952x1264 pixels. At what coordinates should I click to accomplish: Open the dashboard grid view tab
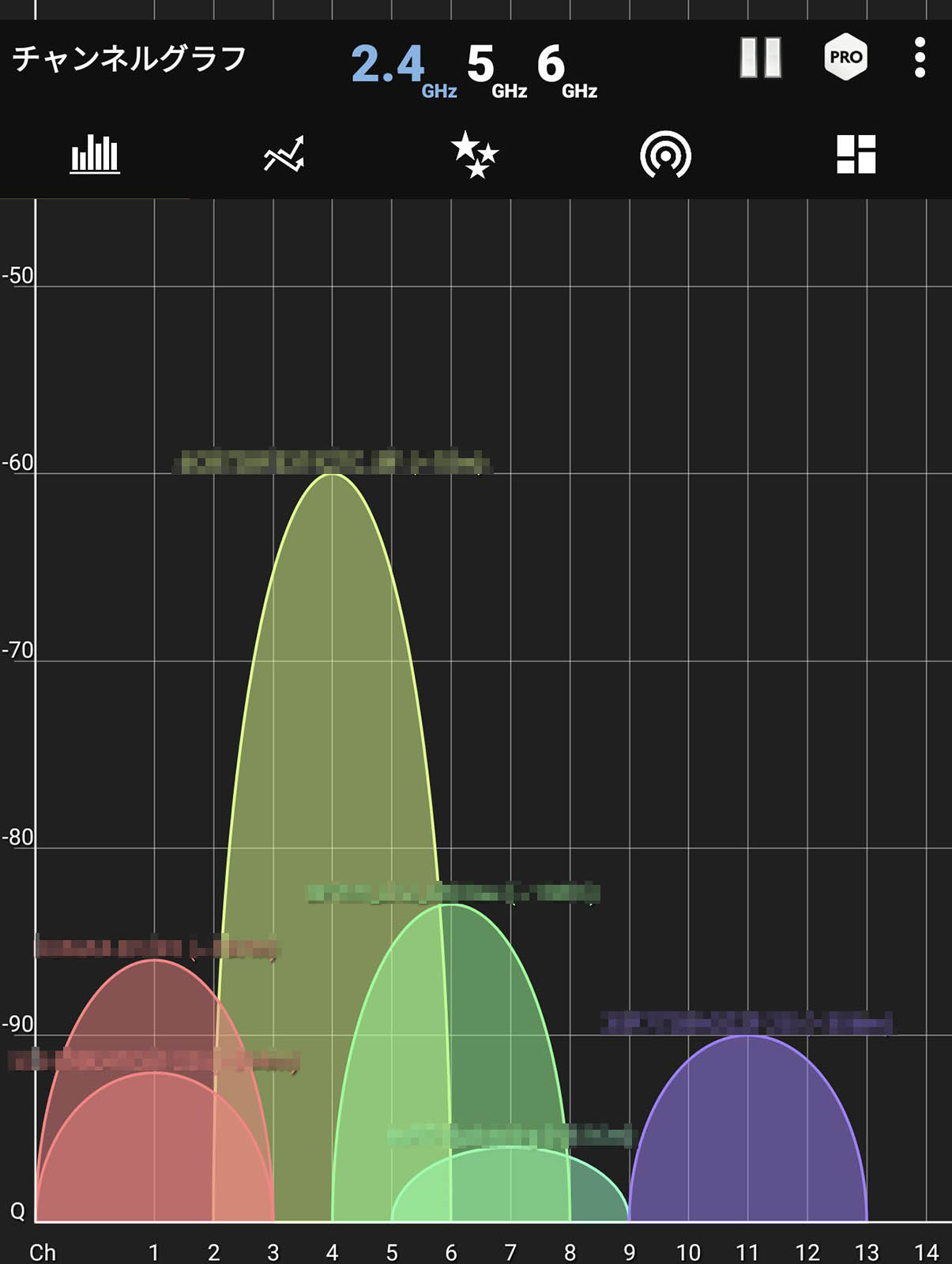856,154
